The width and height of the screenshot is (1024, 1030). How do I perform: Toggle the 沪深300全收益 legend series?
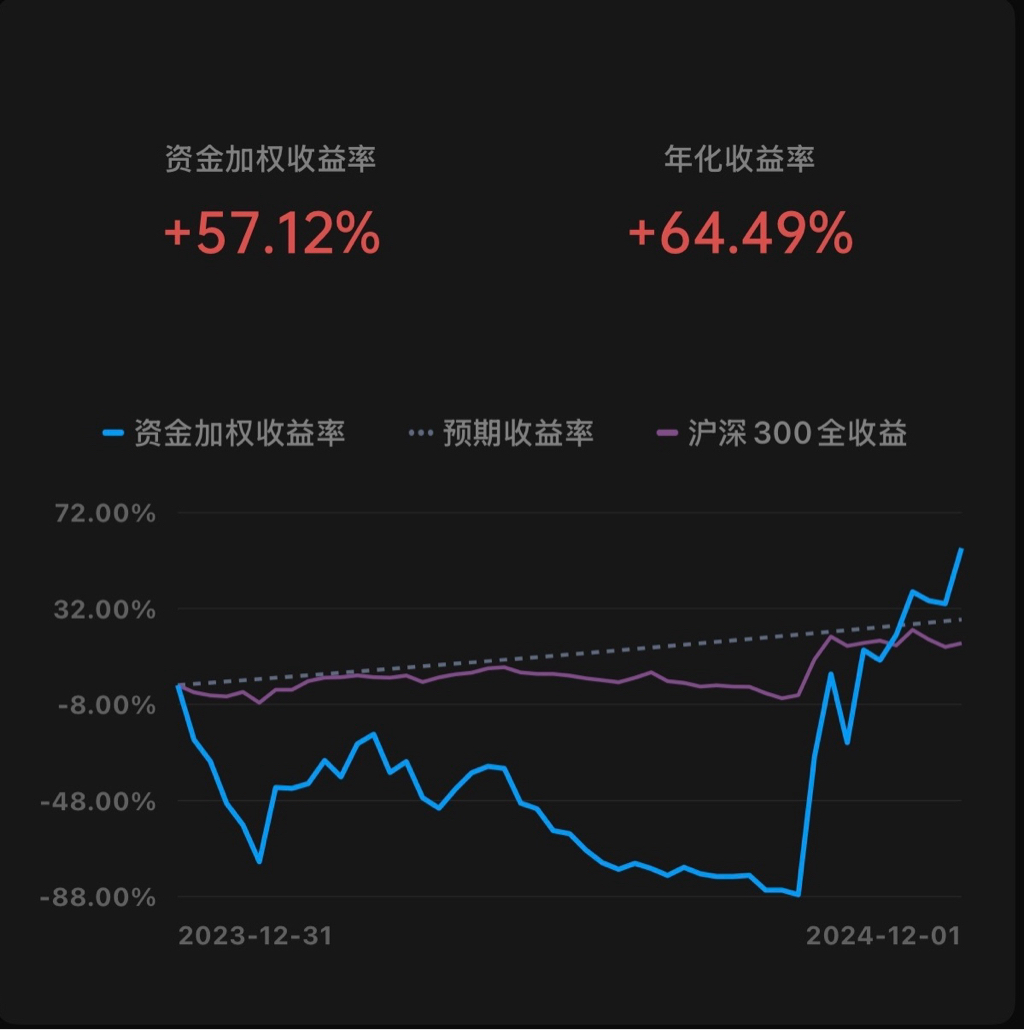point(783,434)
